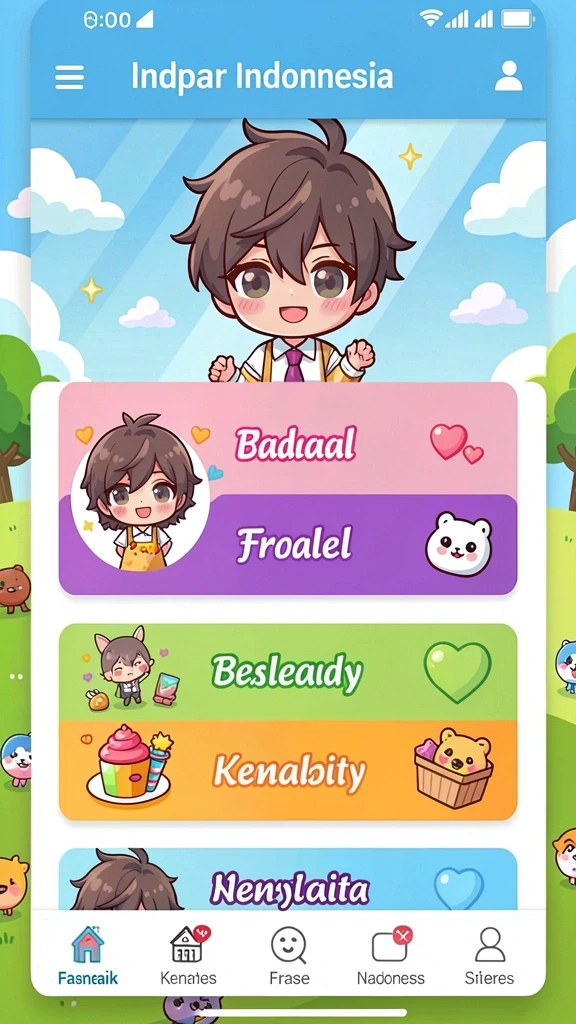
Task: Select the green Besleaidy card
Action: pos(288,672)
